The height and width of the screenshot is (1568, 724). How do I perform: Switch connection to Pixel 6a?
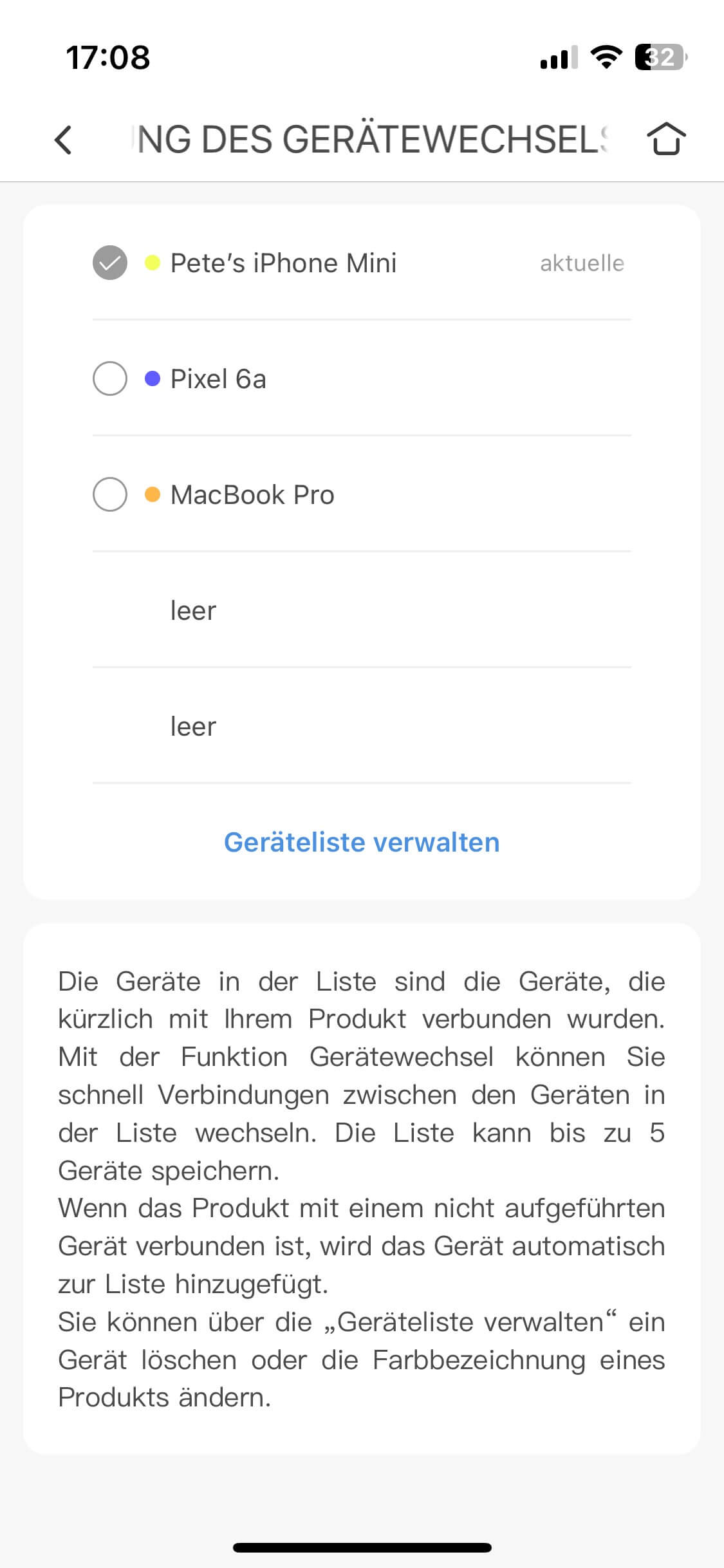110,378
